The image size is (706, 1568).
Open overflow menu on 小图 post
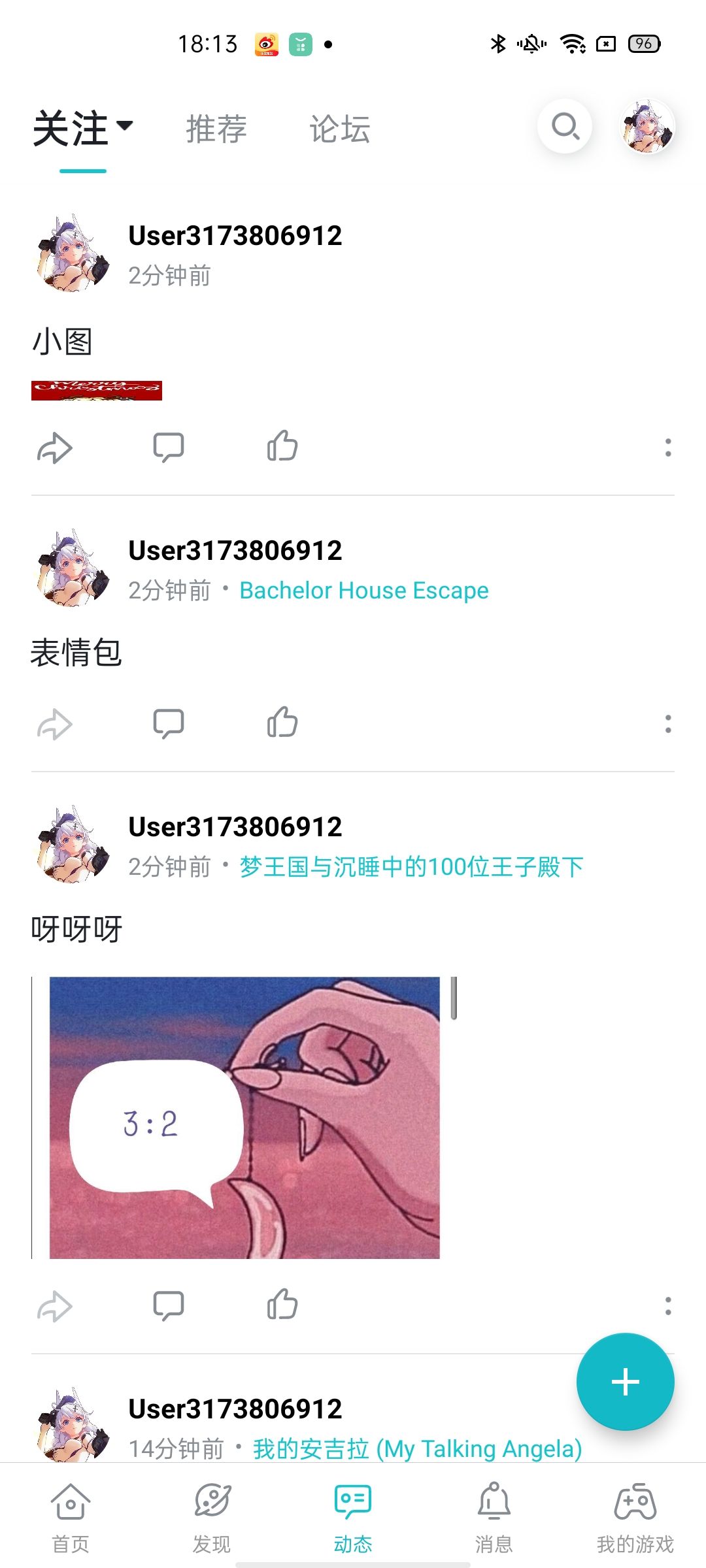(667, 446)
